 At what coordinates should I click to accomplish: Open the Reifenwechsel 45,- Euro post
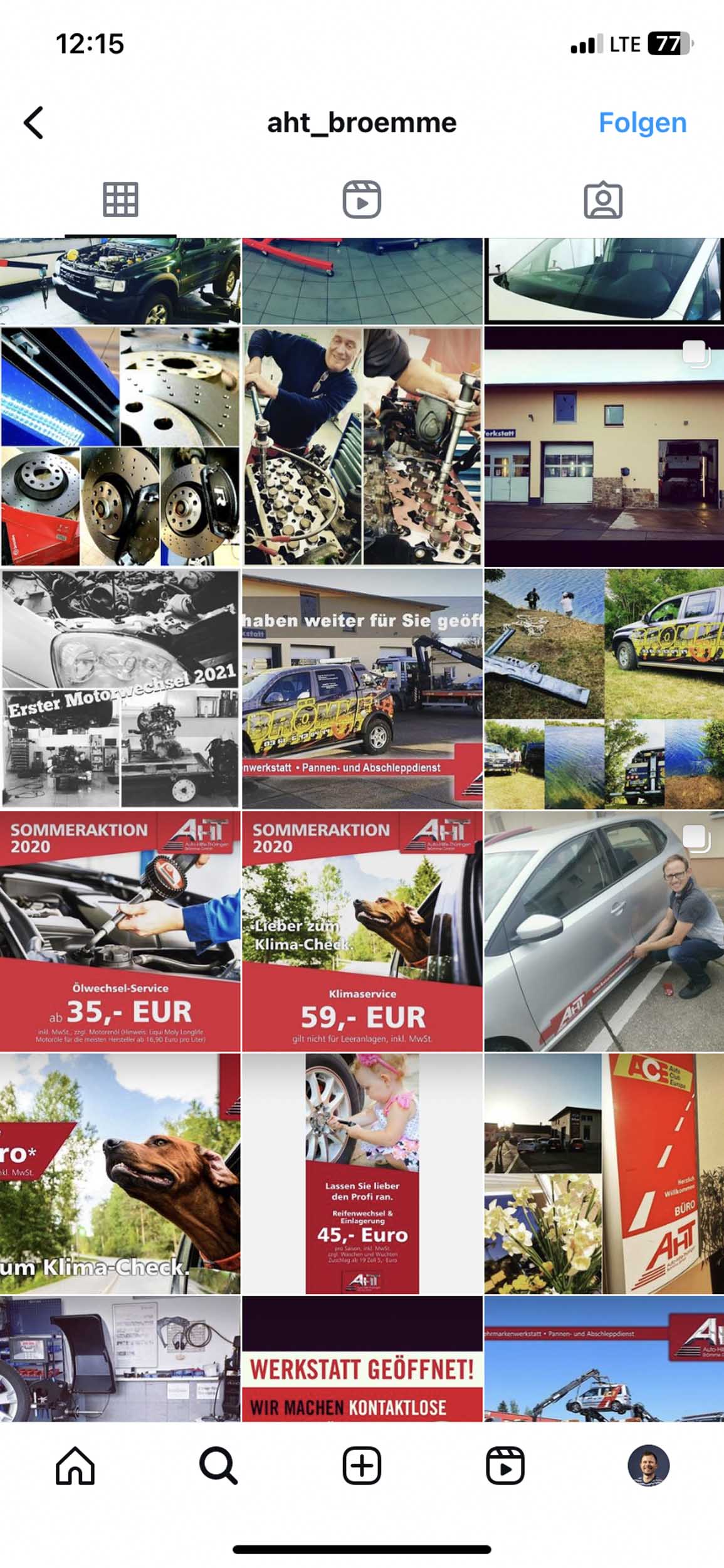pyautogui.click(x=362, y=1173)
